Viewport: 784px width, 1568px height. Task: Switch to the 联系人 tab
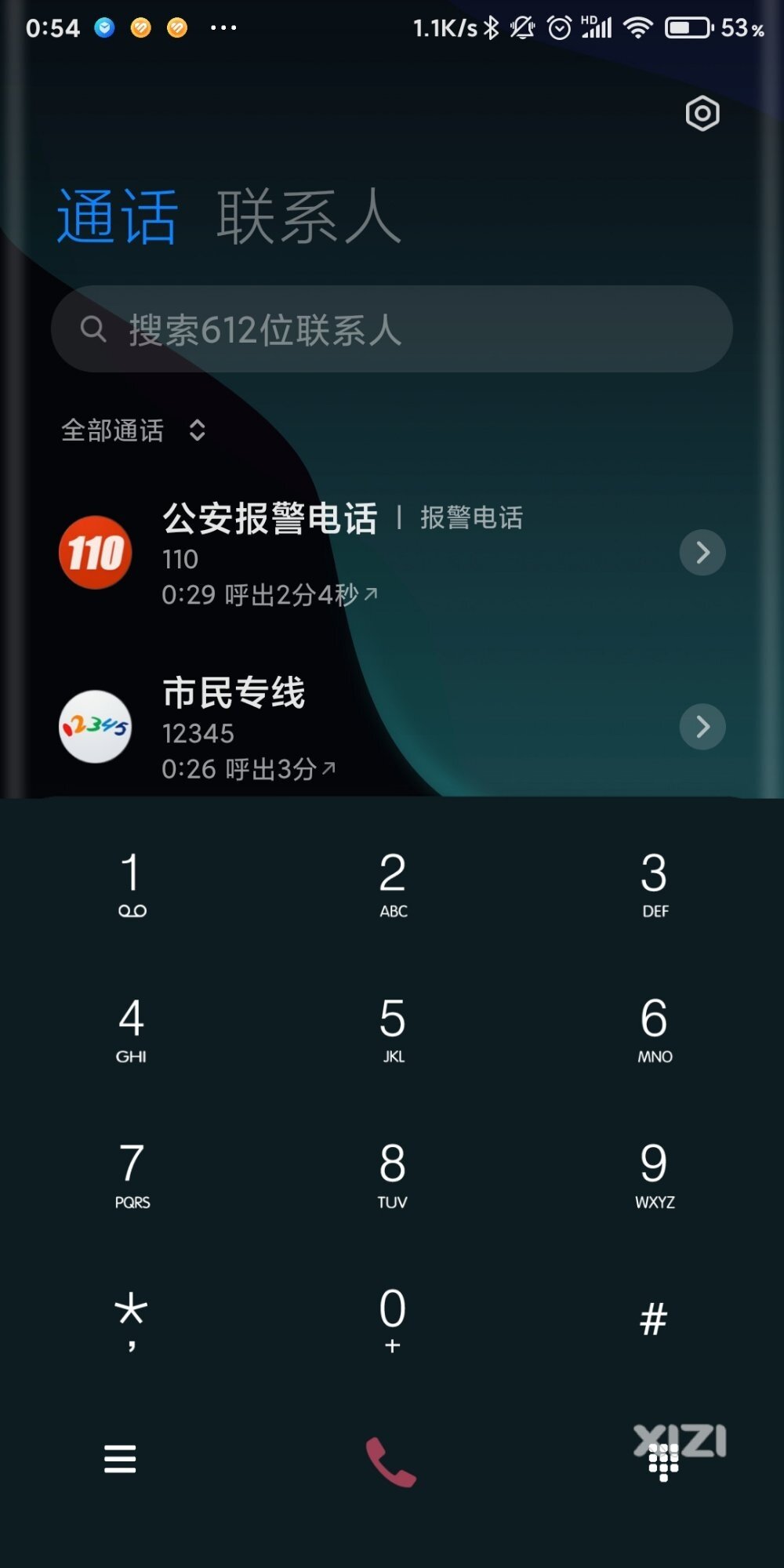(x=309, y=217)
